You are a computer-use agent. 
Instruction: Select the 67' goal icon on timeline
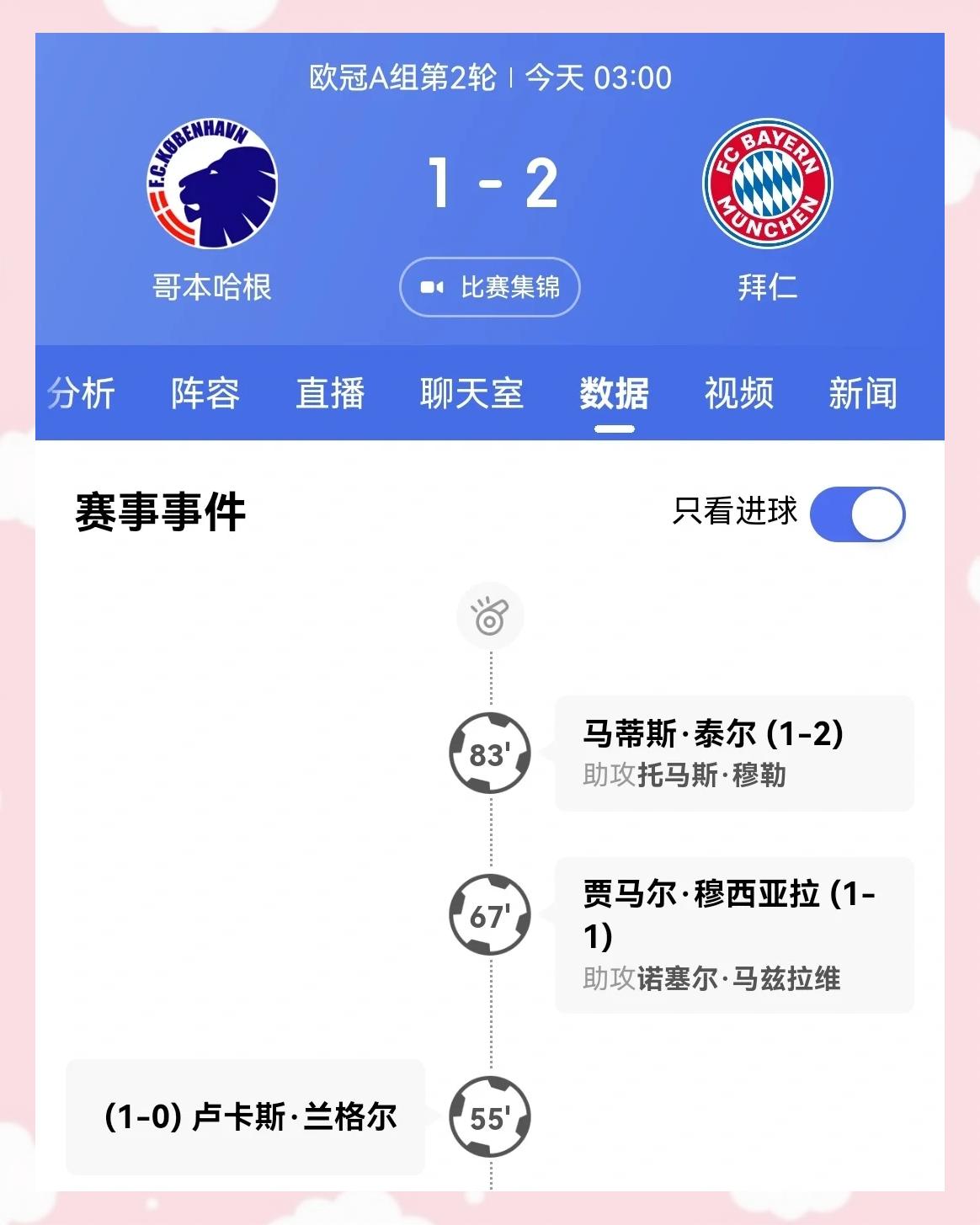click(491, 912)
